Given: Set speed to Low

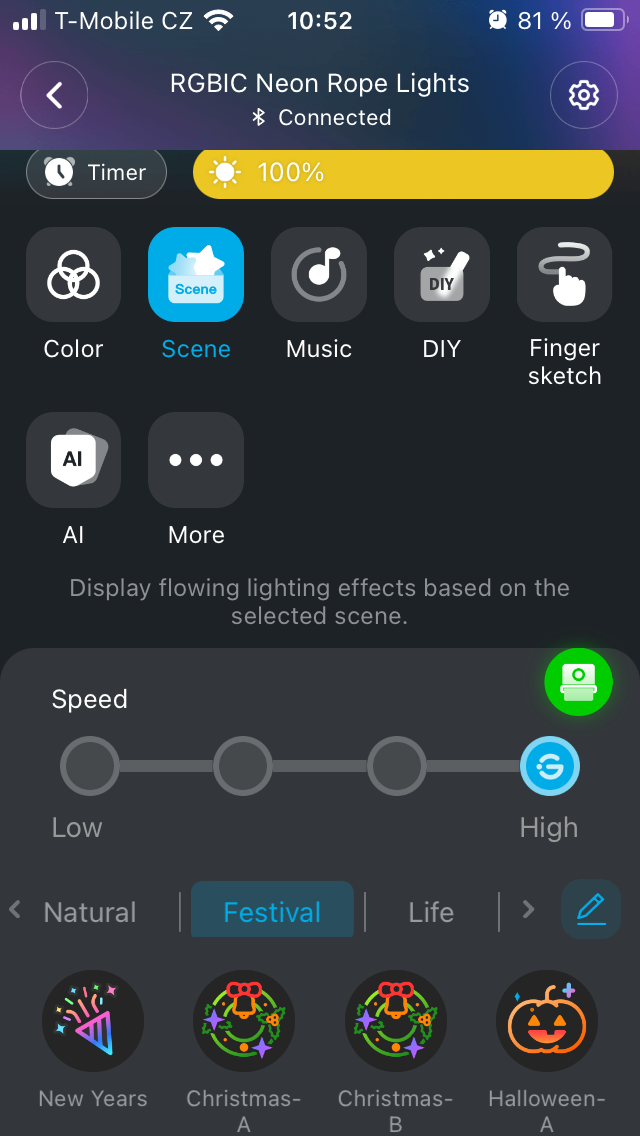Looking at the screenshot, I should (90, 766).
